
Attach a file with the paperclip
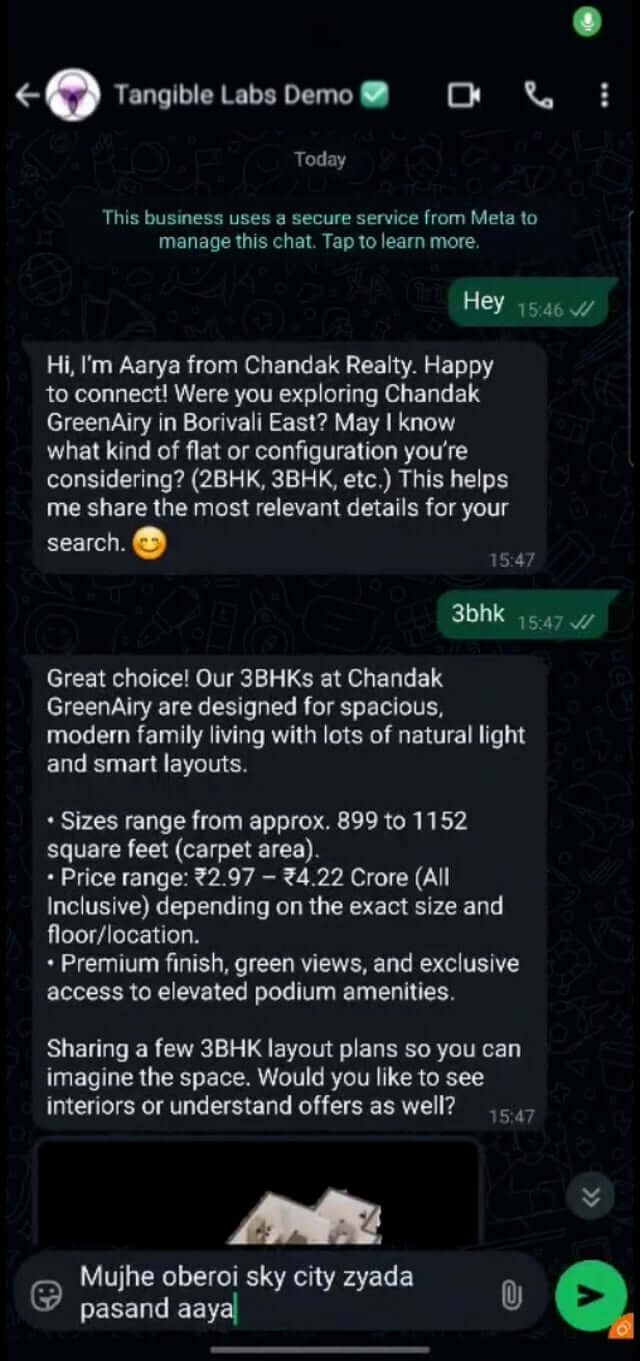511,1296
